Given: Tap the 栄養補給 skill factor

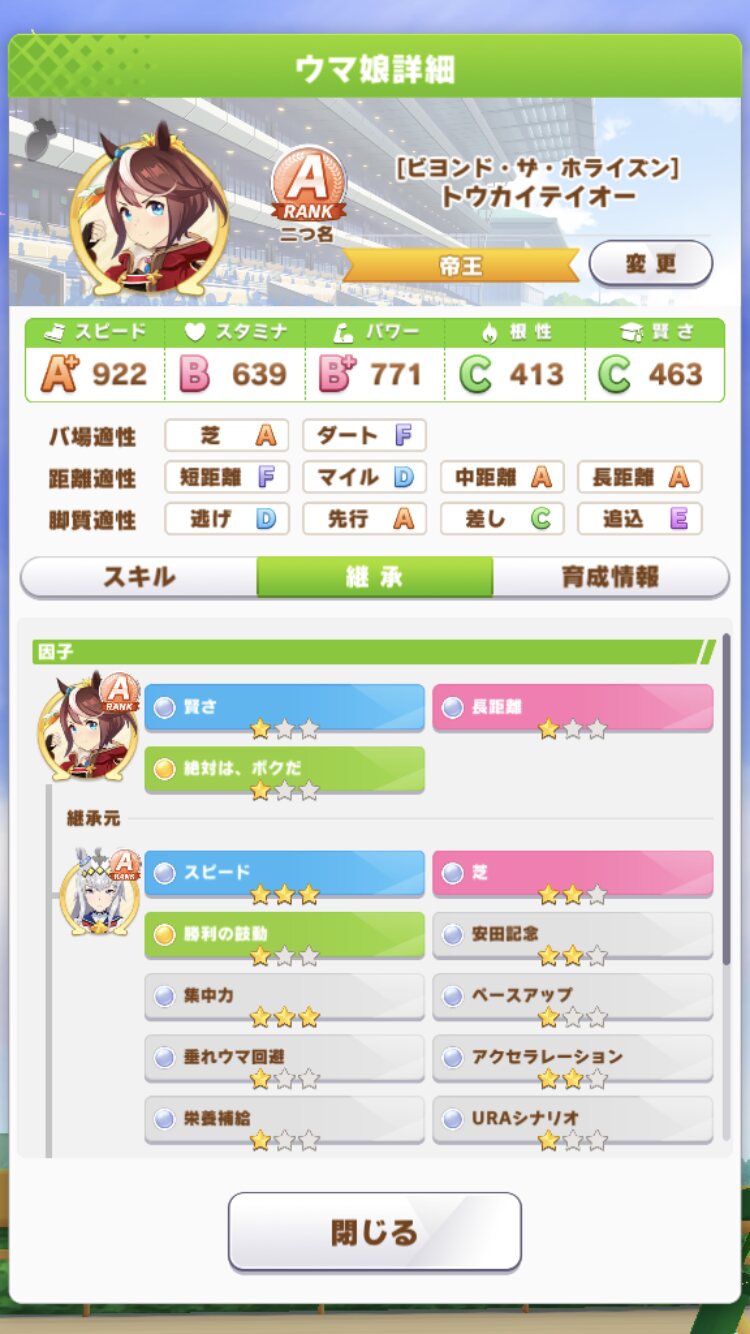Looking at the screenshot, I should (x=284, y=1118).
